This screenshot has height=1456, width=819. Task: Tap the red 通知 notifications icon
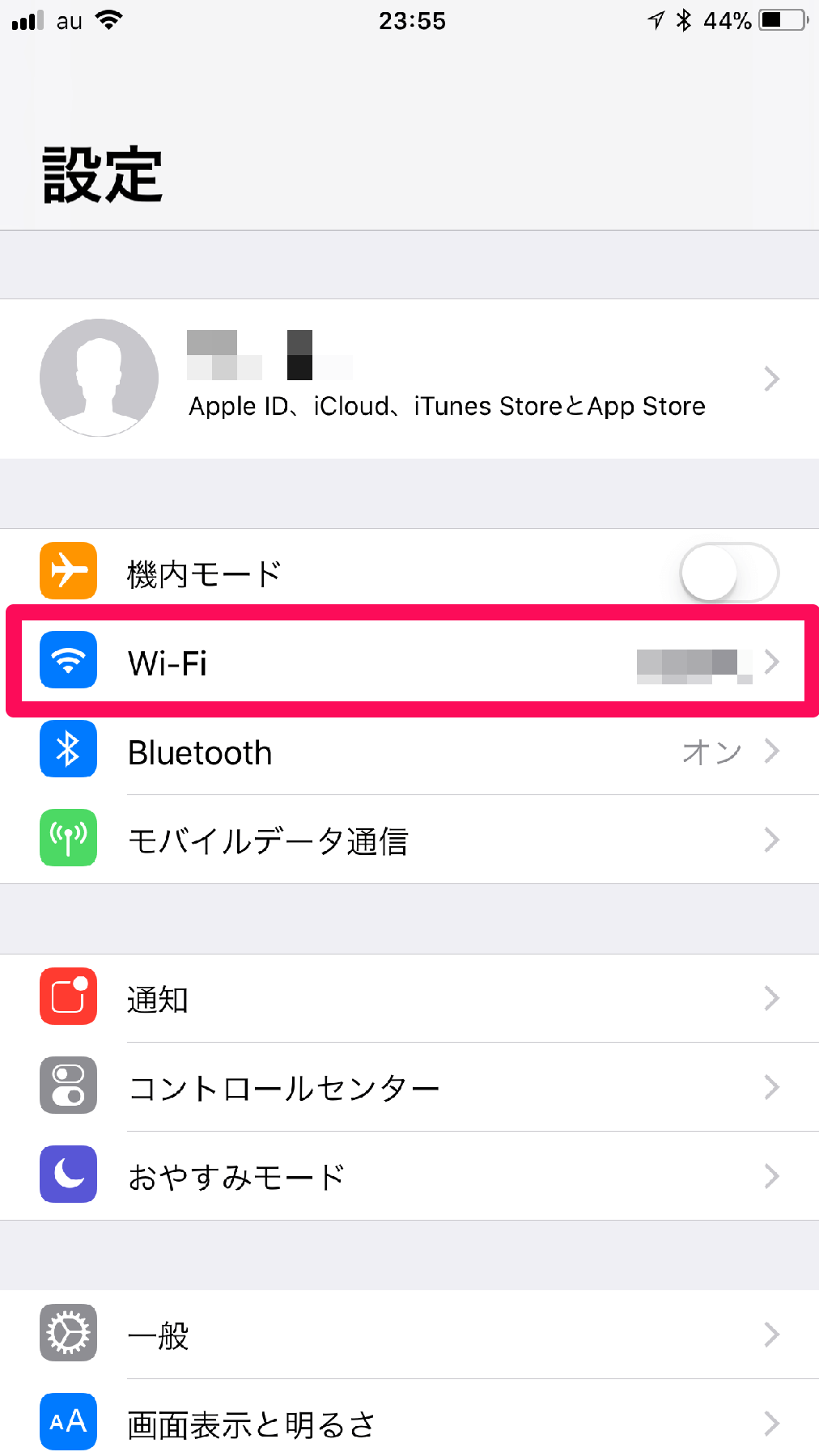pos(68,997)
